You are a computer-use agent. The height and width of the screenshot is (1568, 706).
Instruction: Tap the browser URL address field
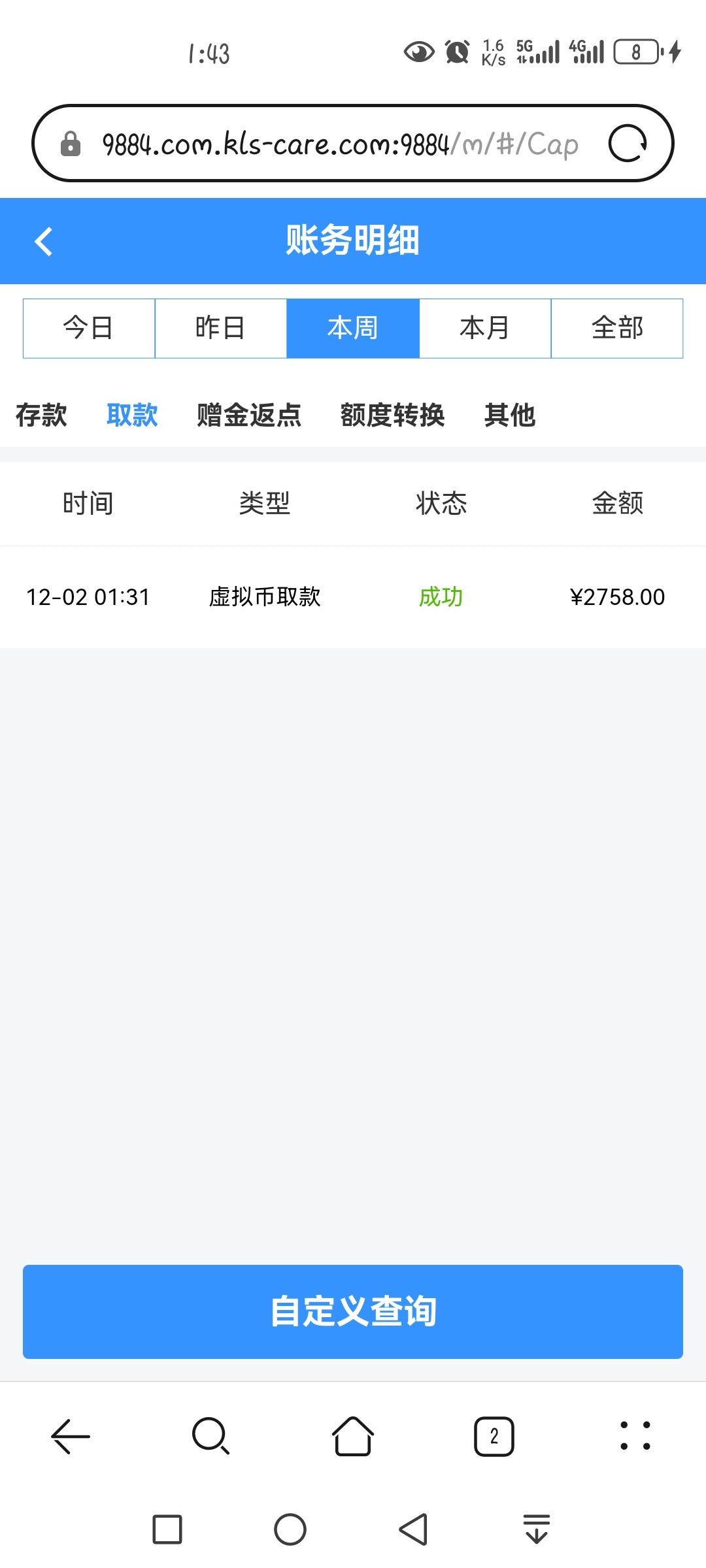[x=340, y=144]
